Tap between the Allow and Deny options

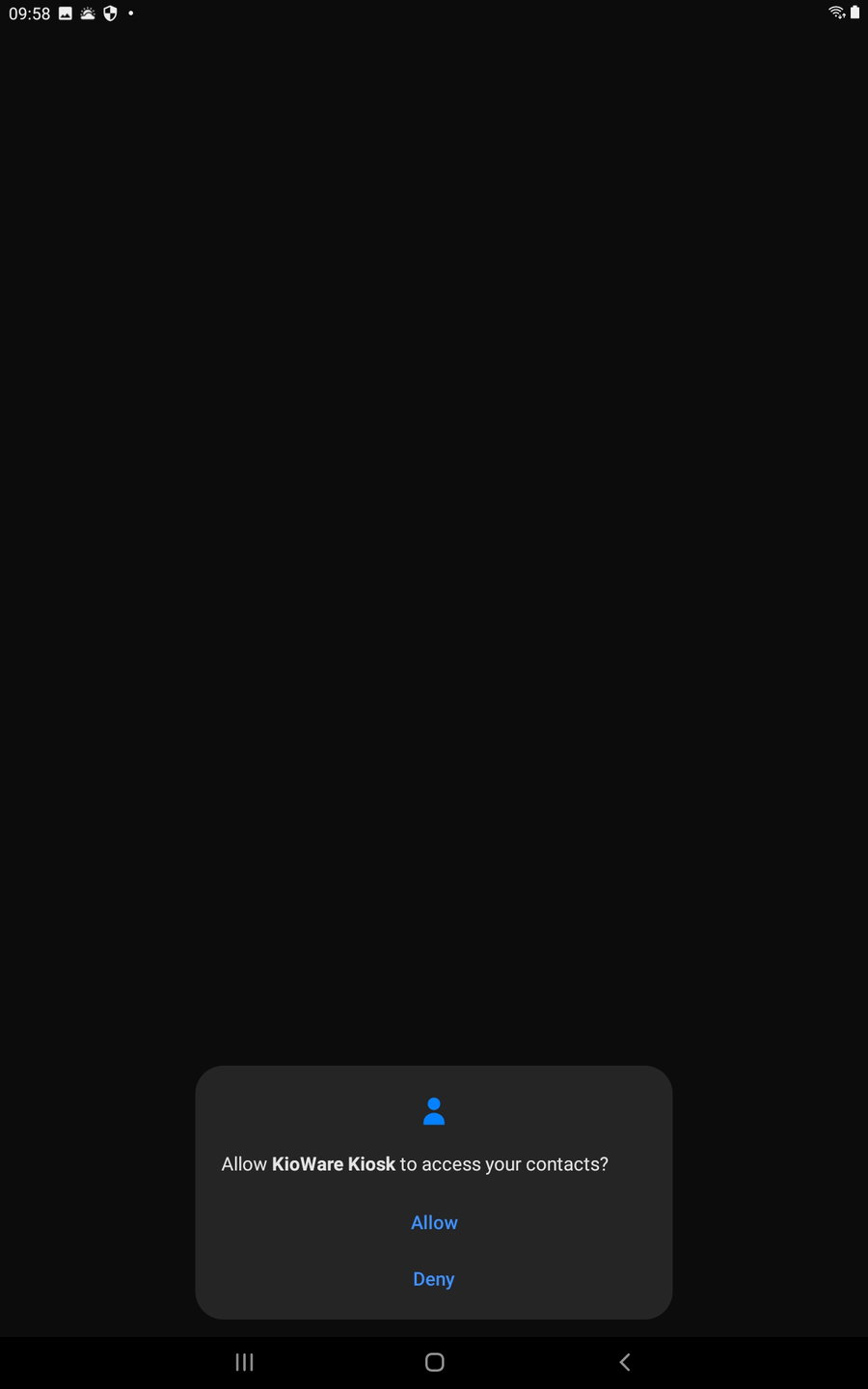[x=433, y=1250]
